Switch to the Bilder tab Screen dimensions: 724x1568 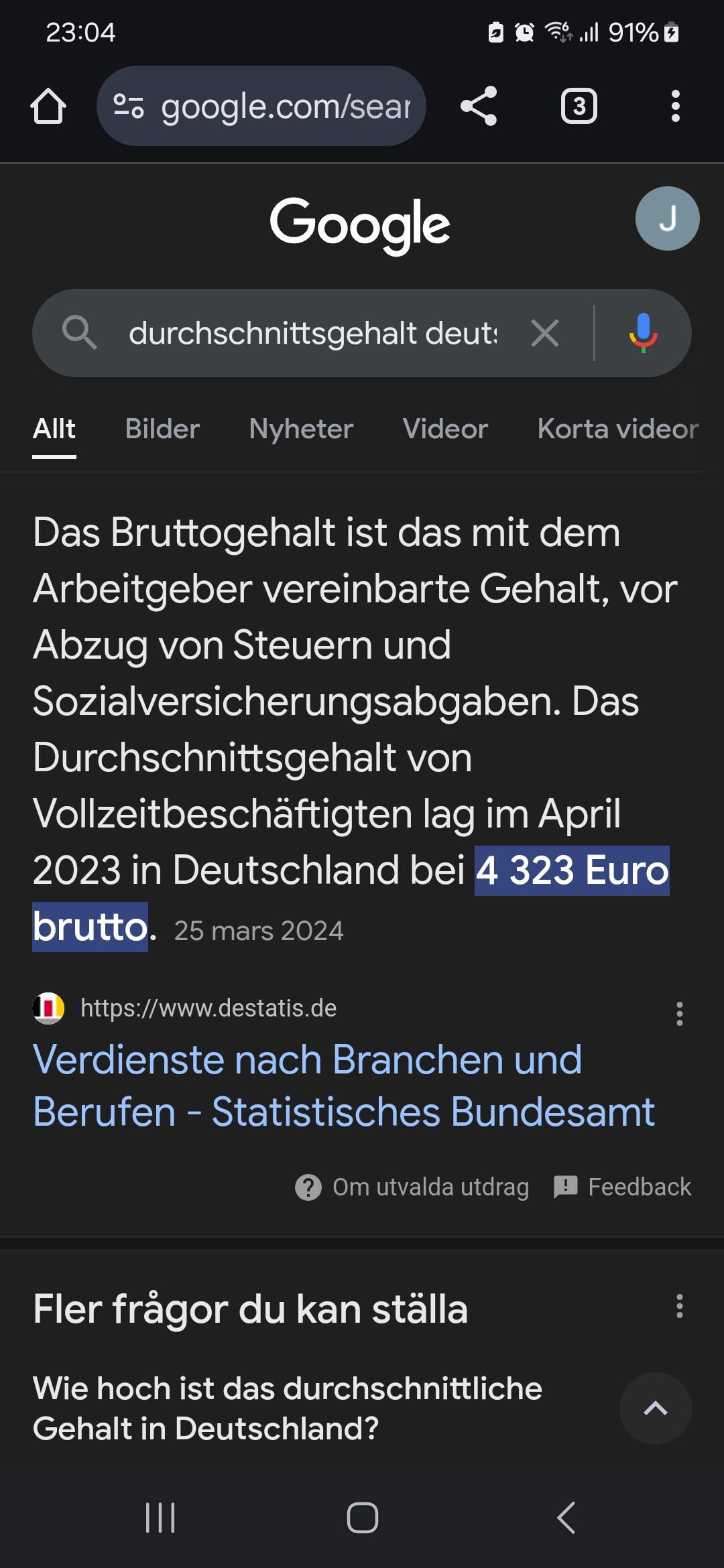(162, 429)
